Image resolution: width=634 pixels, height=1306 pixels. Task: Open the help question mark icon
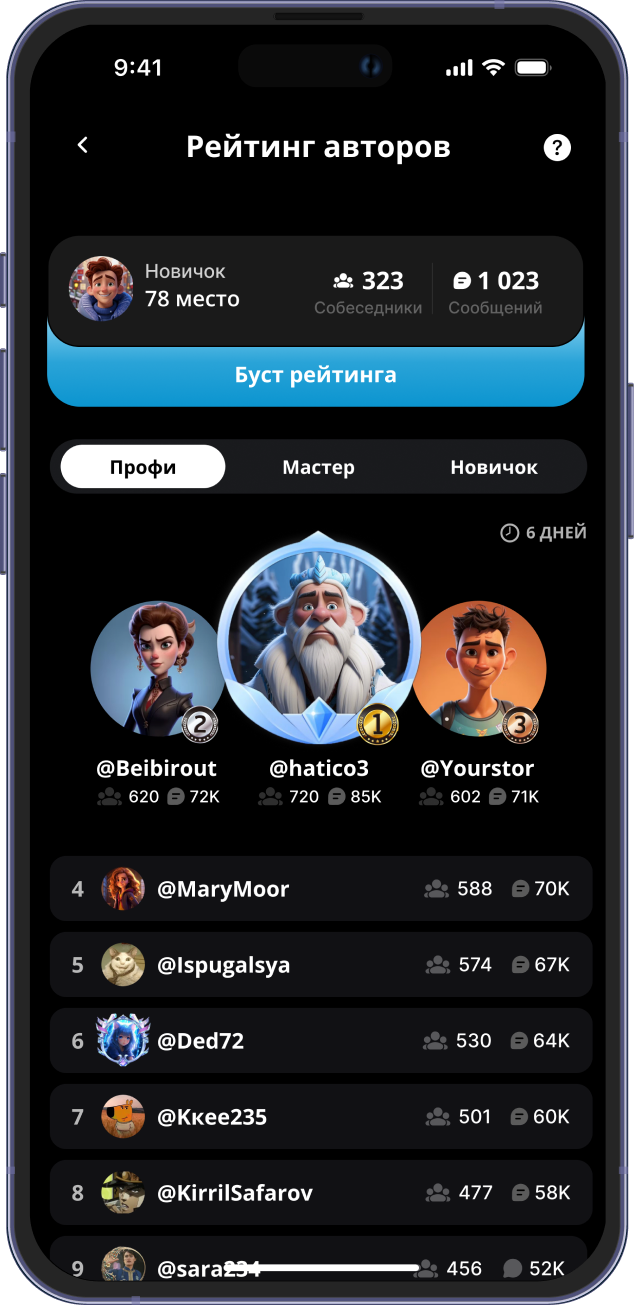[x=557, y=148]
